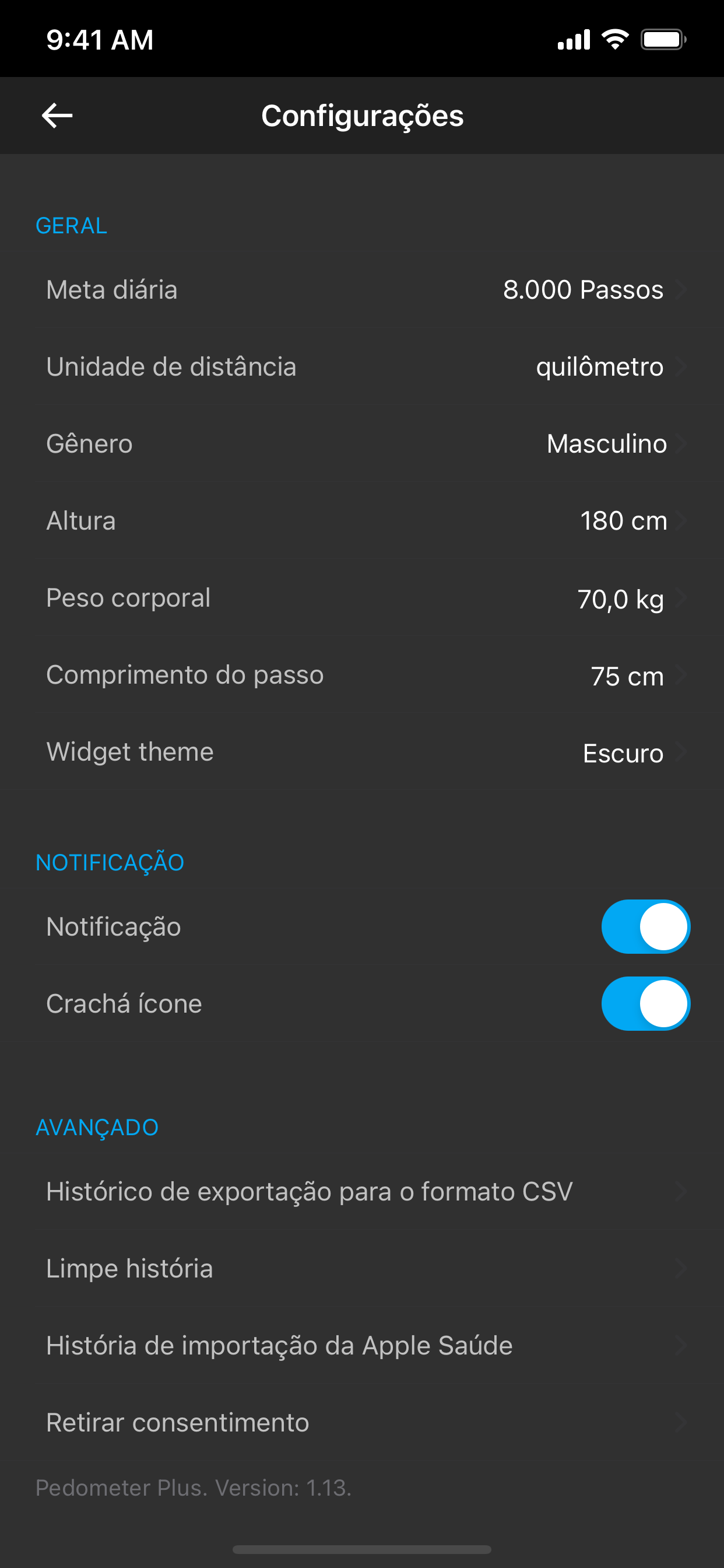Image resolution: width=724 pixels, height=1568 pixels.
Task: Disable the Notificação switch
Action: pyautogui.click(x=645, y=926)
